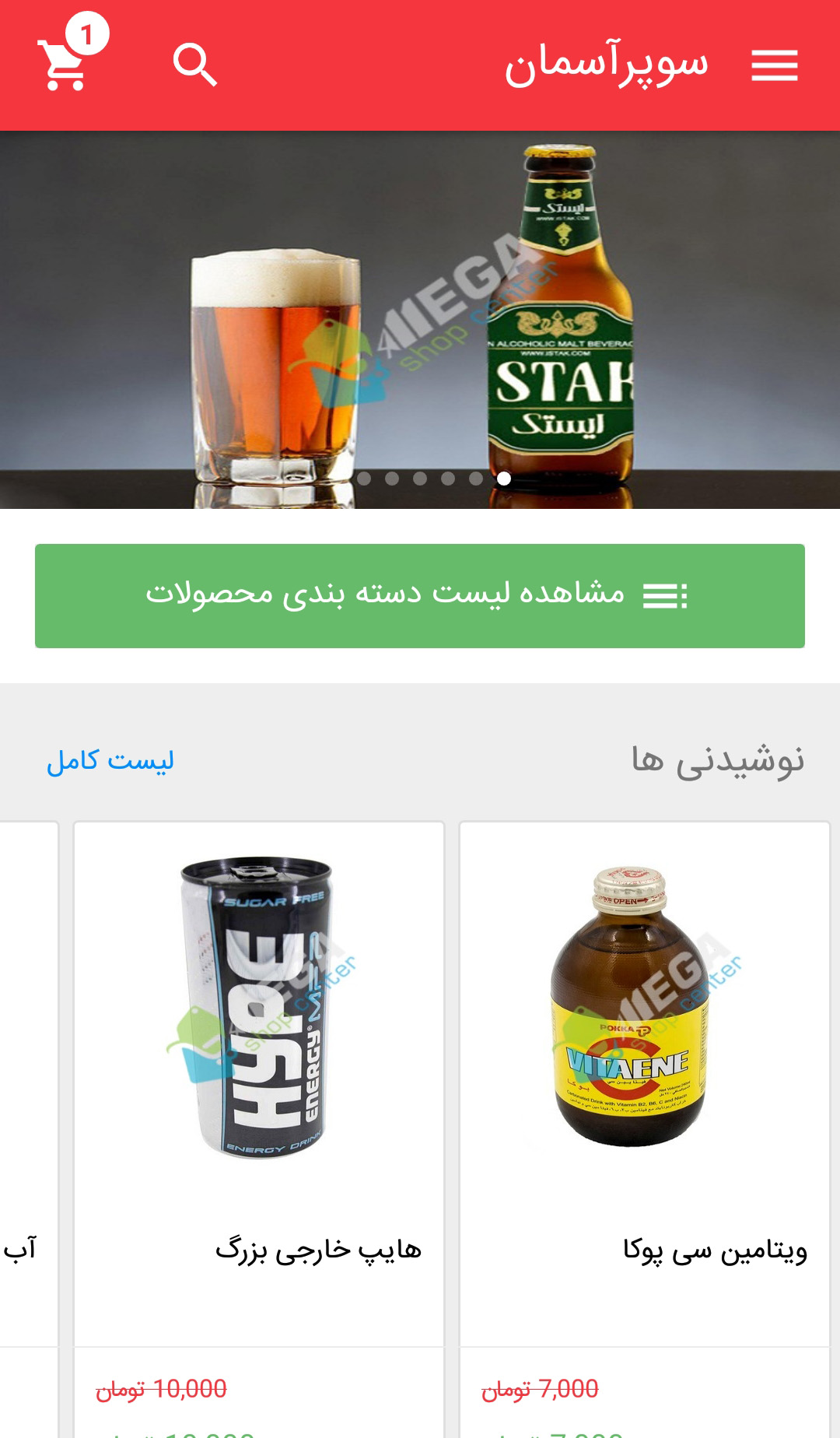Screen dimensions: 840x1438
Task: Open the لیست کامل link for نوشیدنی ها
Action: [110, 760]
